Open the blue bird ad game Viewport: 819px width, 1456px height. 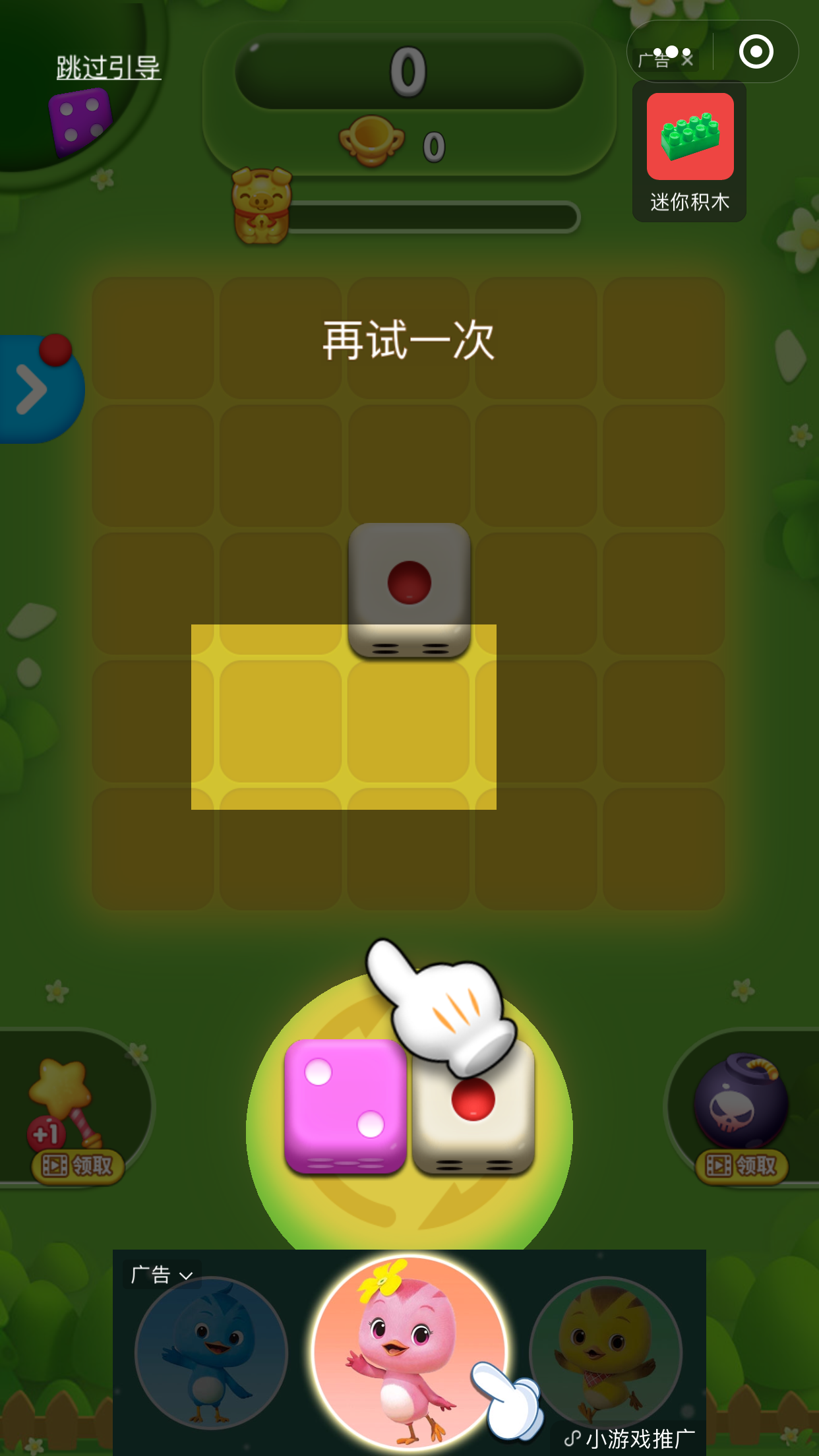[x=211, y=1353]
